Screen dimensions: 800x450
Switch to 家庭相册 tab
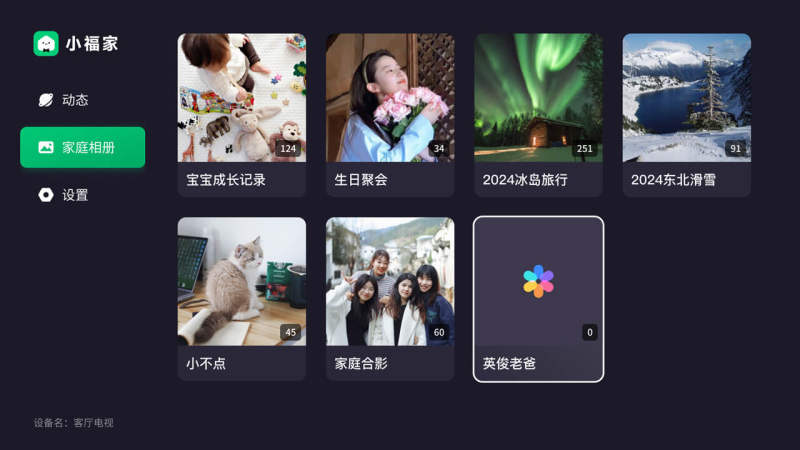click(83, 147)
